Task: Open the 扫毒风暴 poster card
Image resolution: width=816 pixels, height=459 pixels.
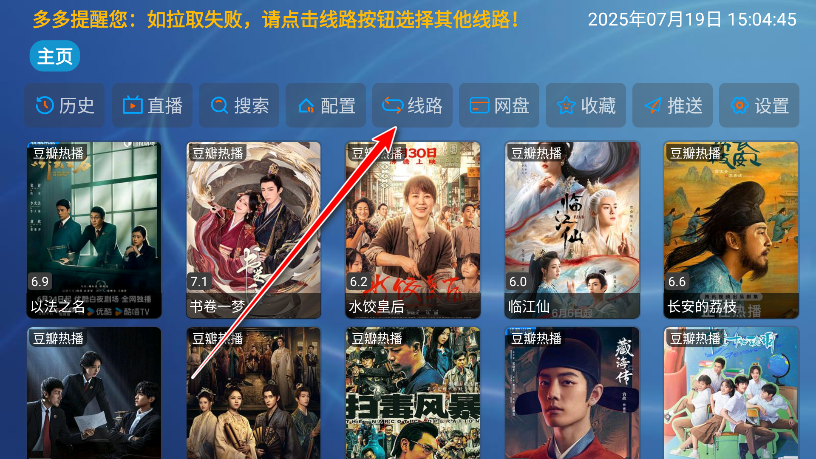Action: tap(412, 395)
